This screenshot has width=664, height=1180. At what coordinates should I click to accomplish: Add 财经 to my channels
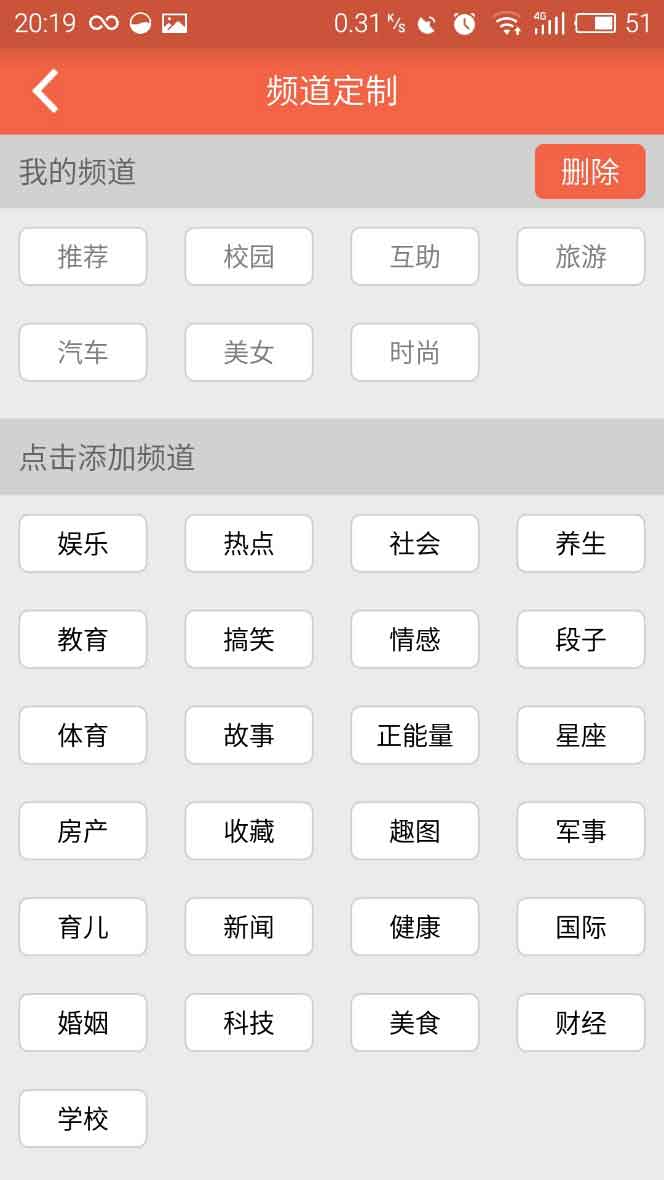point(581,1023)
